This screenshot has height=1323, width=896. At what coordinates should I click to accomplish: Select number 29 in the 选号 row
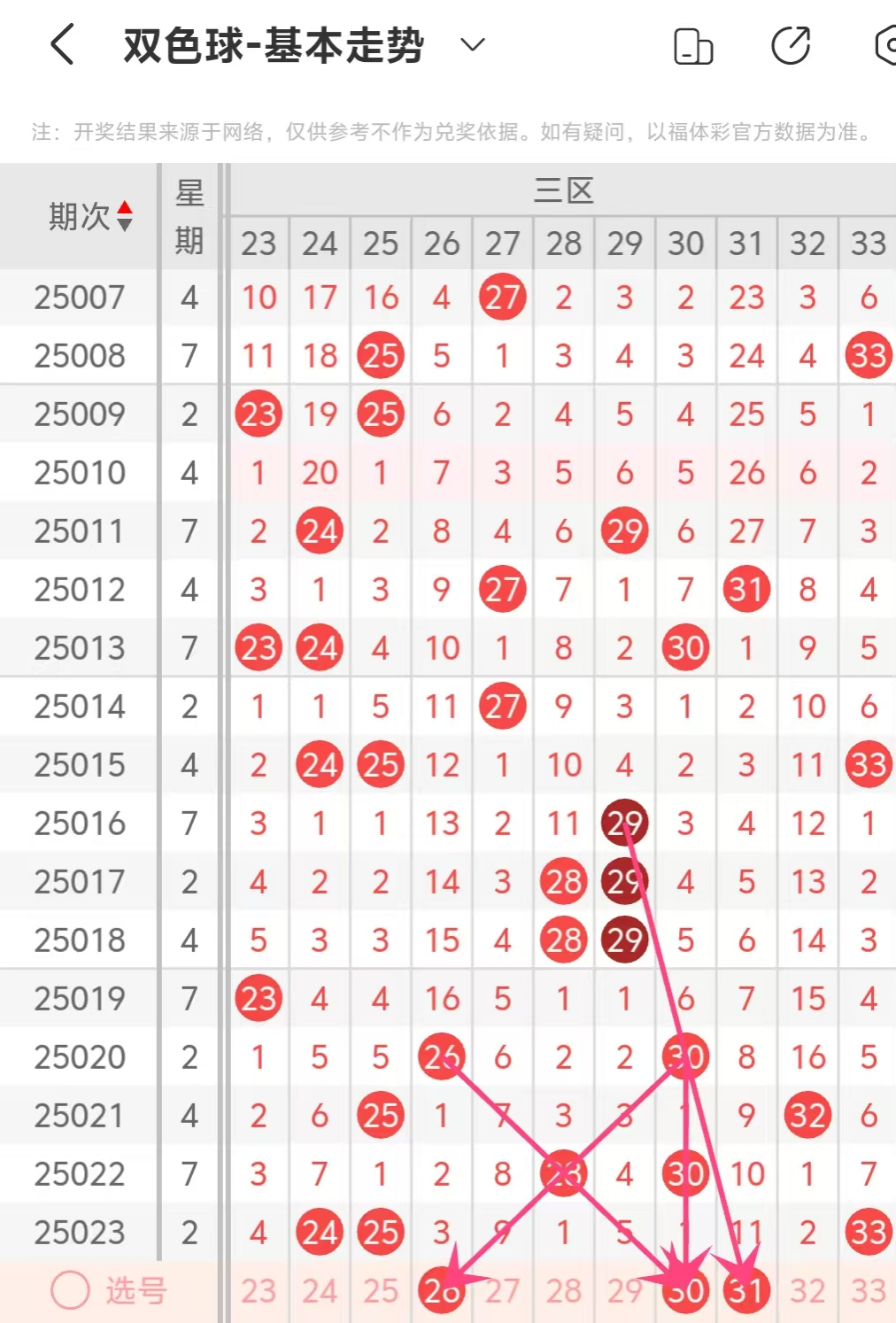point(624,1291)
